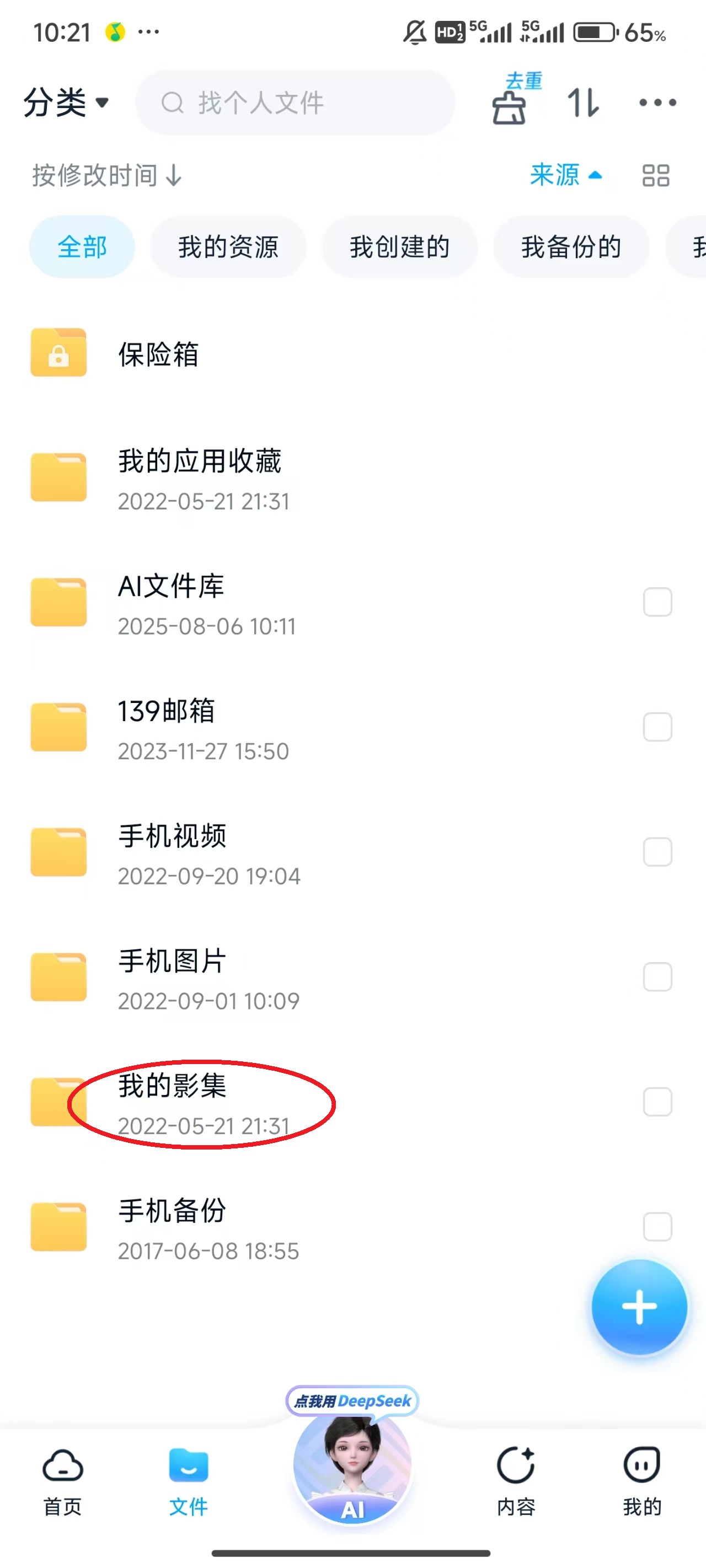This screenshot has height=1568, width=706.
Task: Open the 我的影集 album folder
Action: tap(173, 1102)
